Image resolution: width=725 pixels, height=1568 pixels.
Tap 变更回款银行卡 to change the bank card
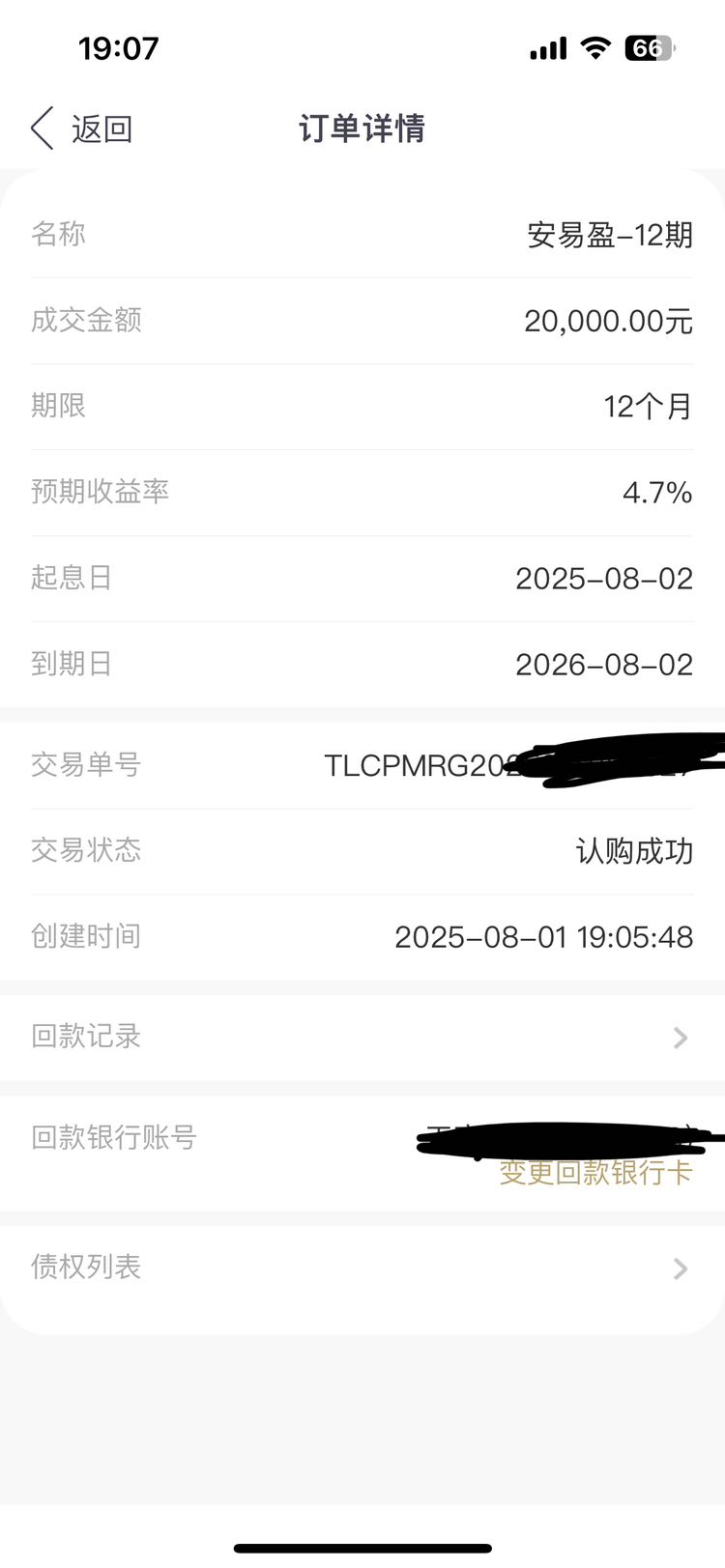coord(595,1172)
